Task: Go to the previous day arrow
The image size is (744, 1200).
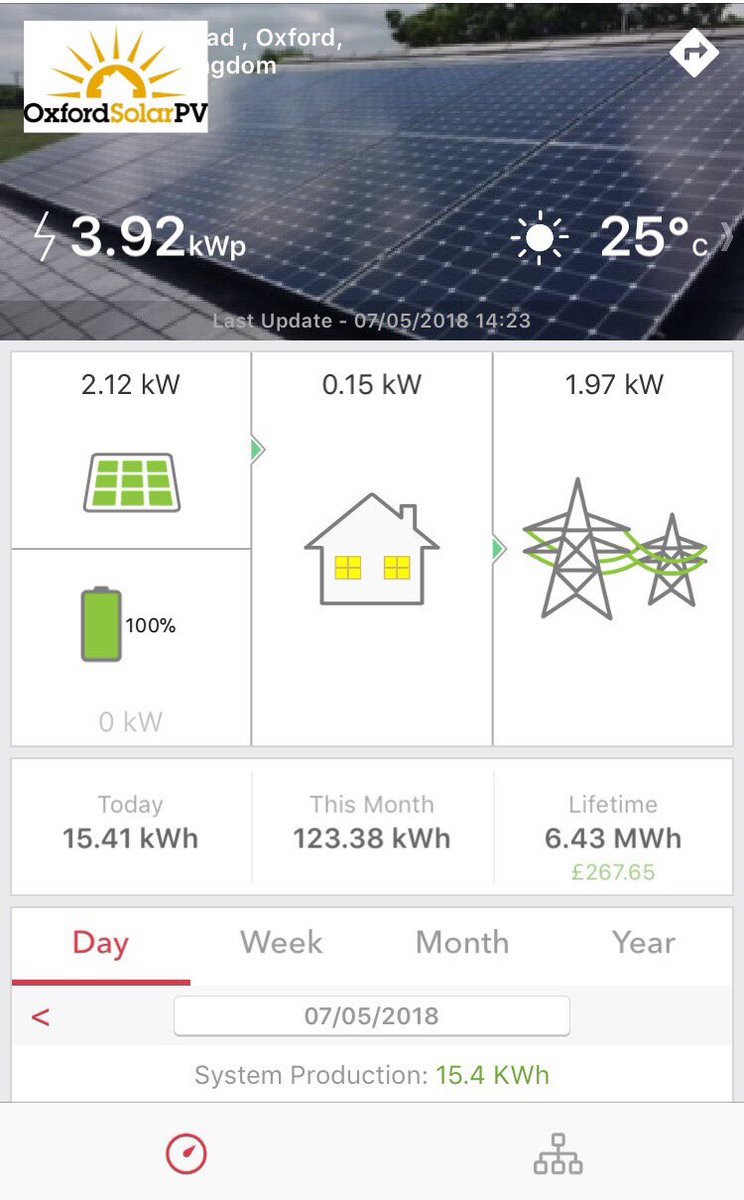Action: (40, 1017)
